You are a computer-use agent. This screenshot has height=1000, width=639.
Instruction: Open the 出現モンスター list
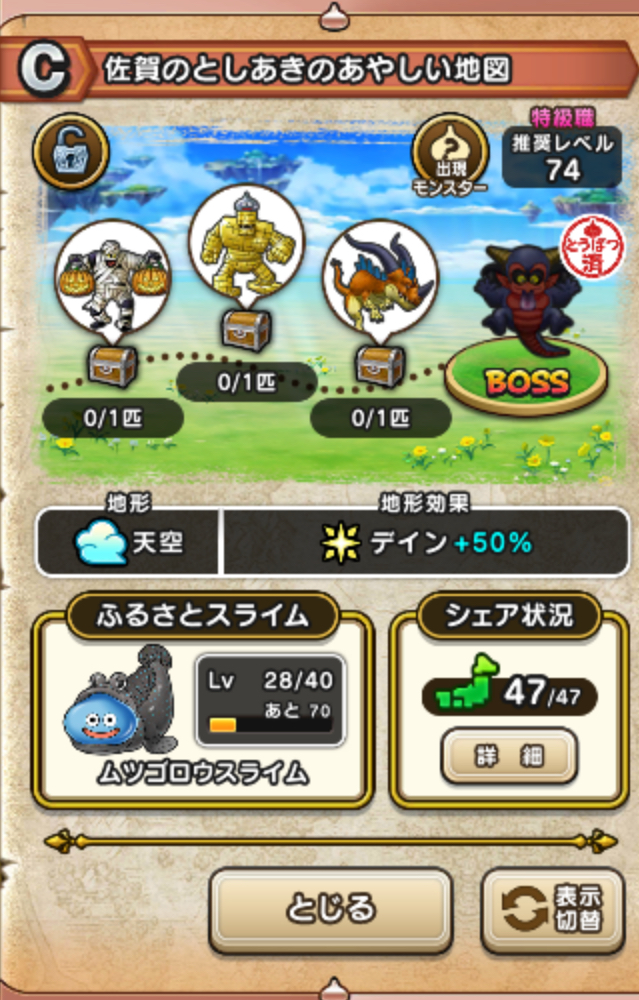[448, 154]
